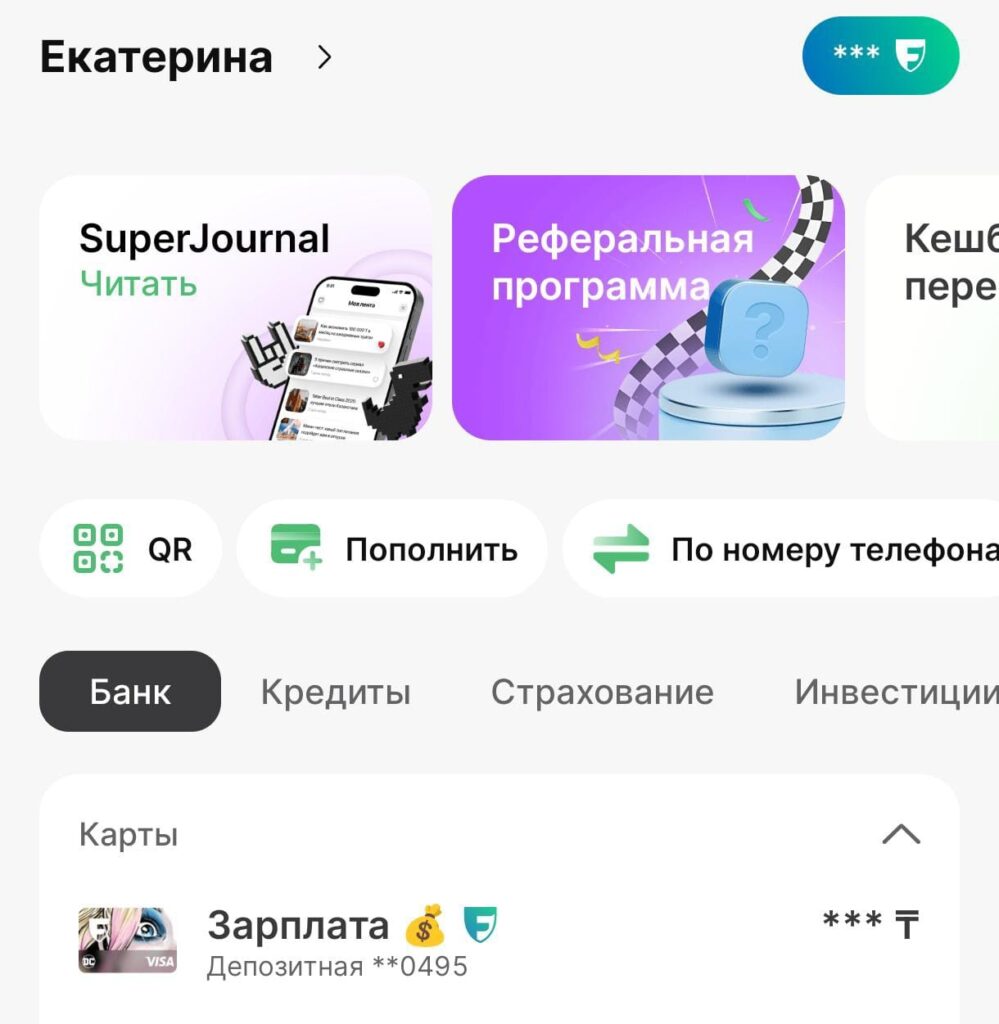The width and height of the screenshot is (999, 1024).
Task: Tap the Пополнить button
Action: pyautogui.click(x=392, y=549)
